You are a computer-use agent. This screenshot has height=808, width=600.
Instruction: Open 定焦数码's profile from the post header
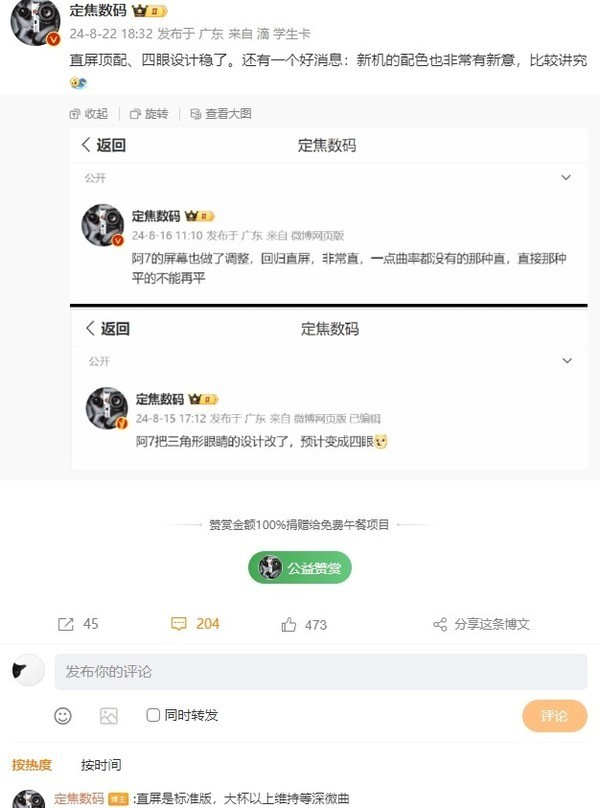[99, 10]
